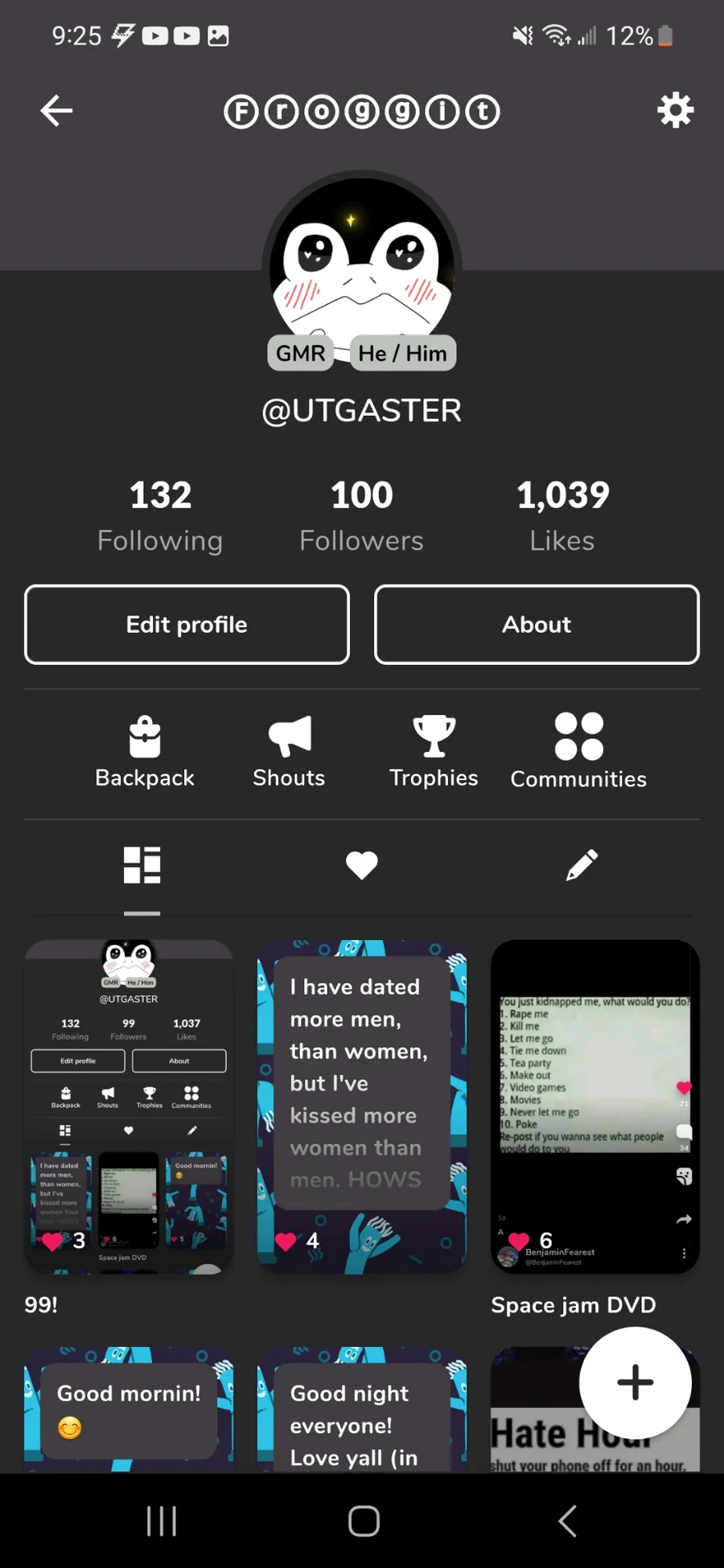Open Backpack

pos(145,752)
